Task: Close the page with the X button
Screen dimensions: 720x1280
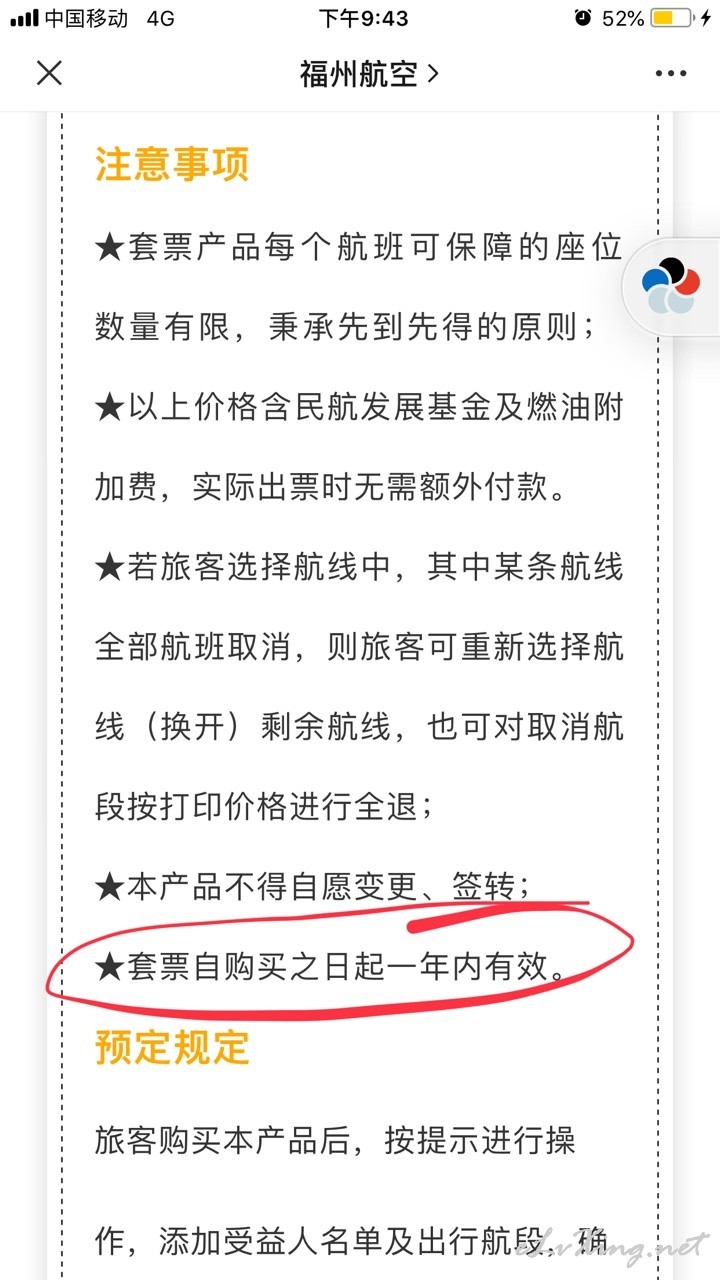Action: pos(49,73)
